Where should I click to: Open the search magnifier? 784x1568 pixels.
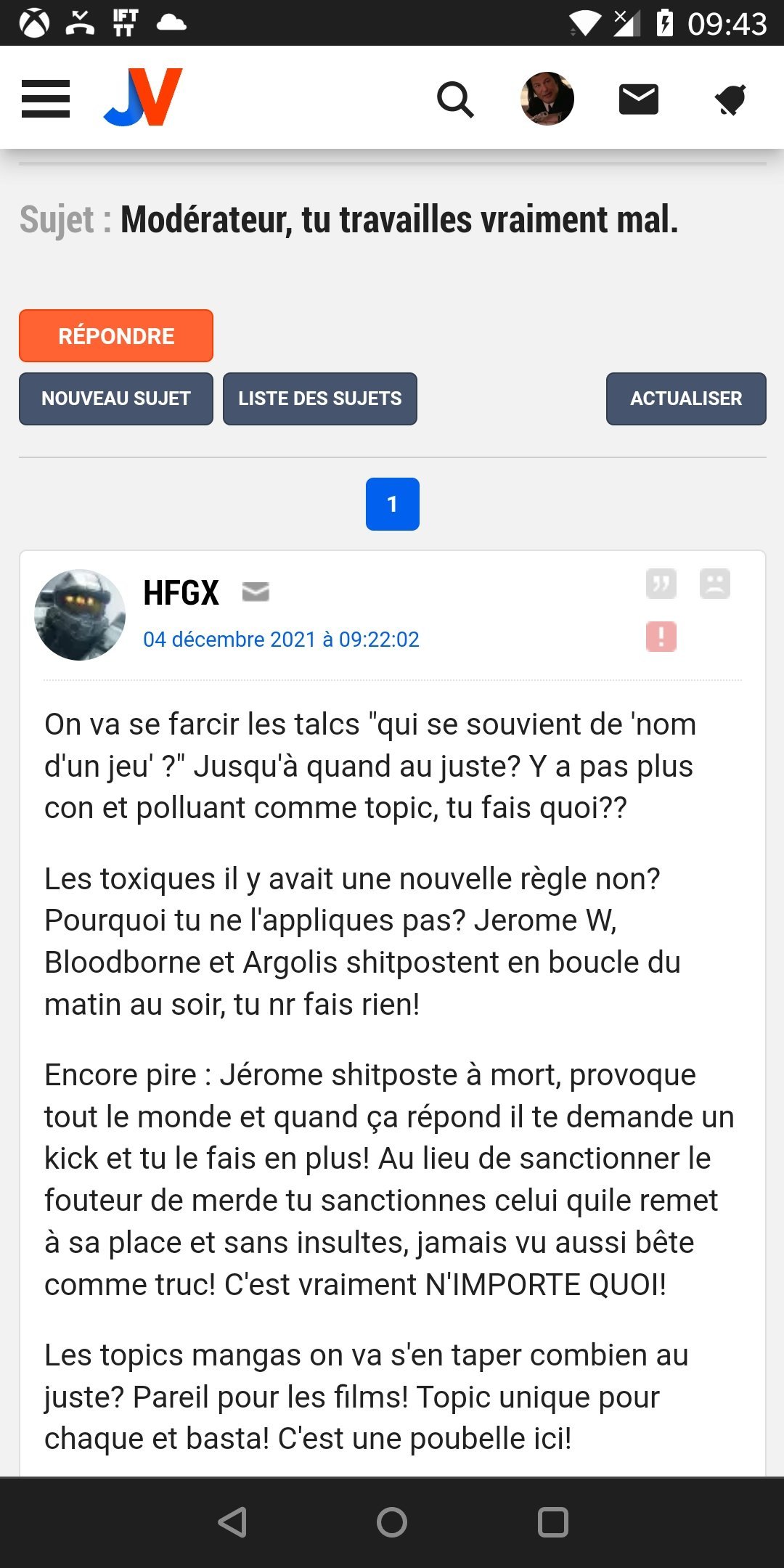pyautogui.click(x=455, y=99)
